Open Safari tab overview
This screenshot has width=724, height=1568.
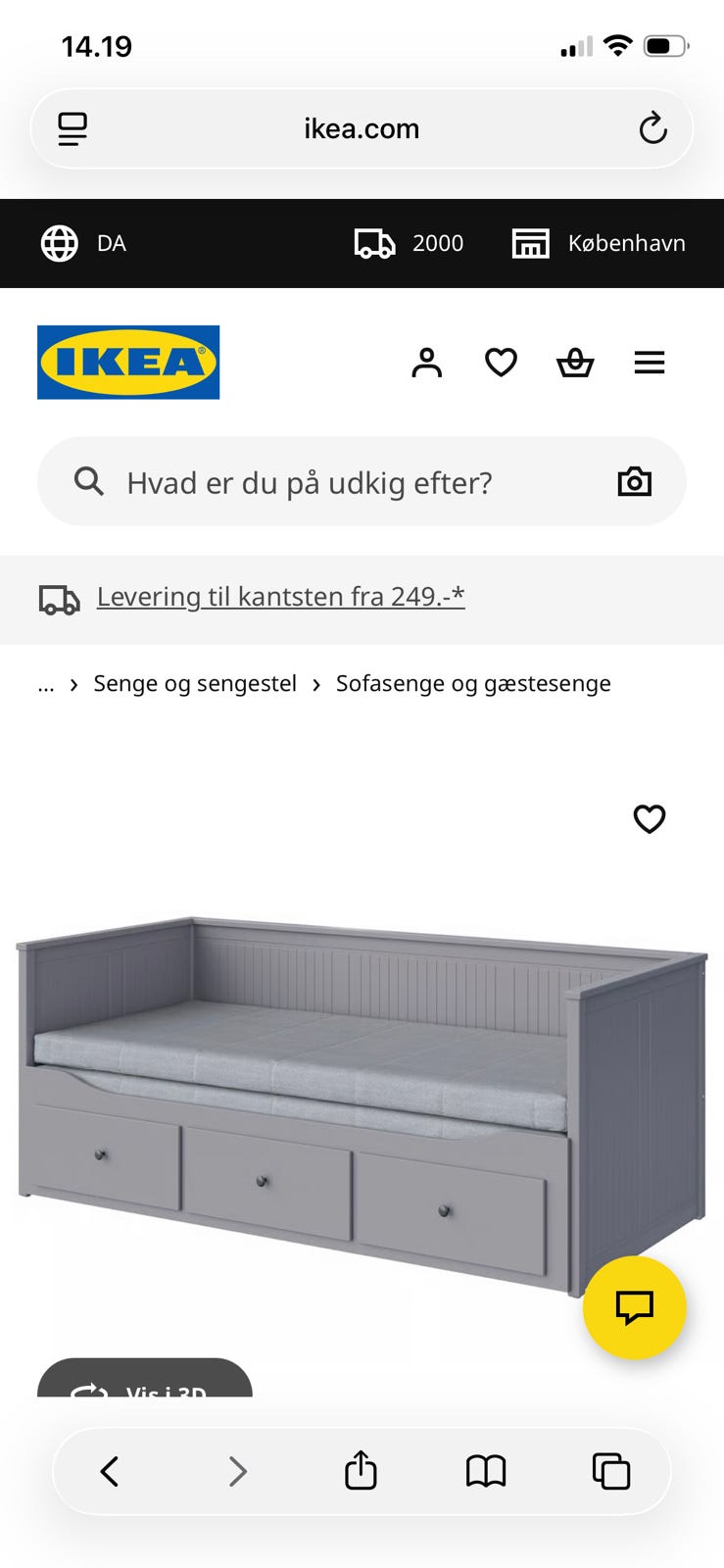(x=611, y=1471)
